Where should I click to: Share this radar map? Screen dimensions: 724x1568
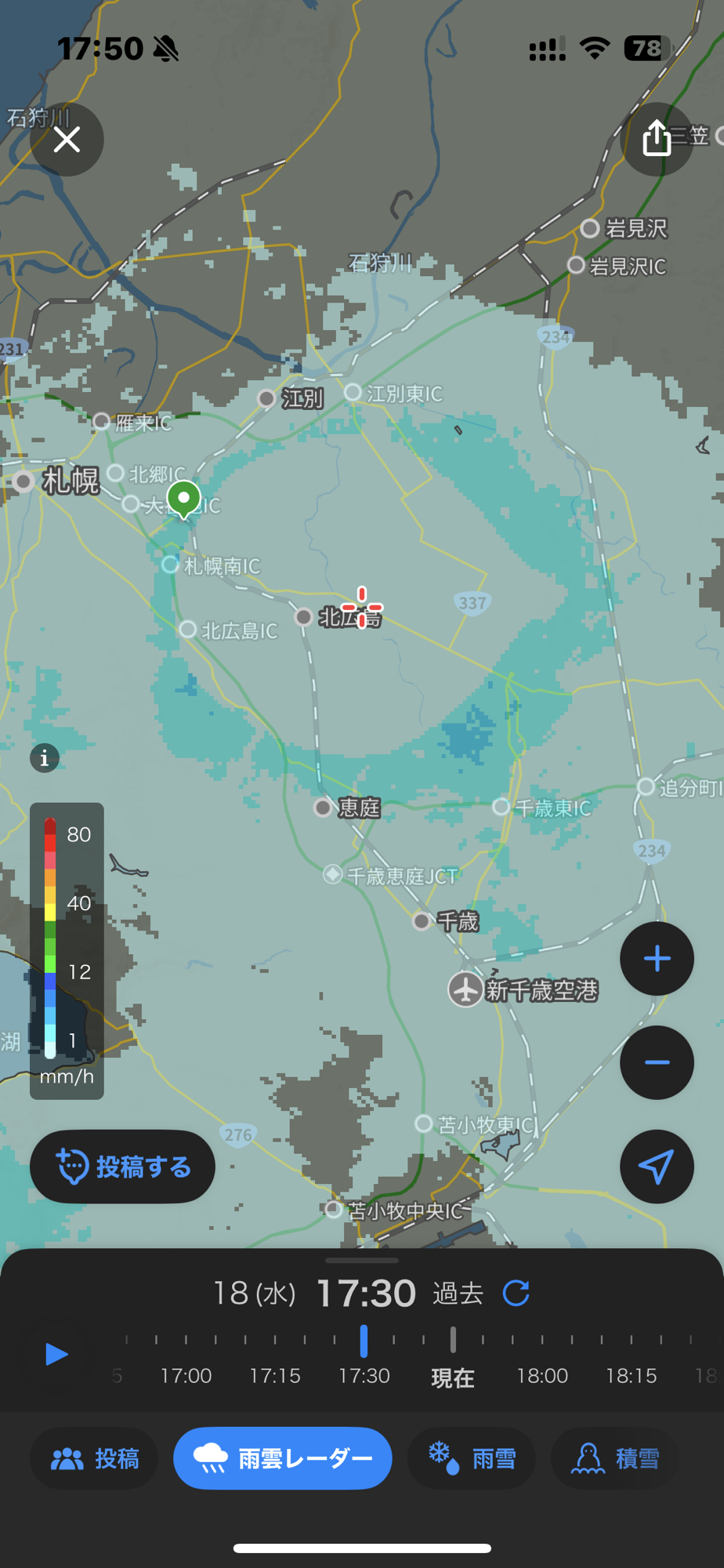coord(657,140)
